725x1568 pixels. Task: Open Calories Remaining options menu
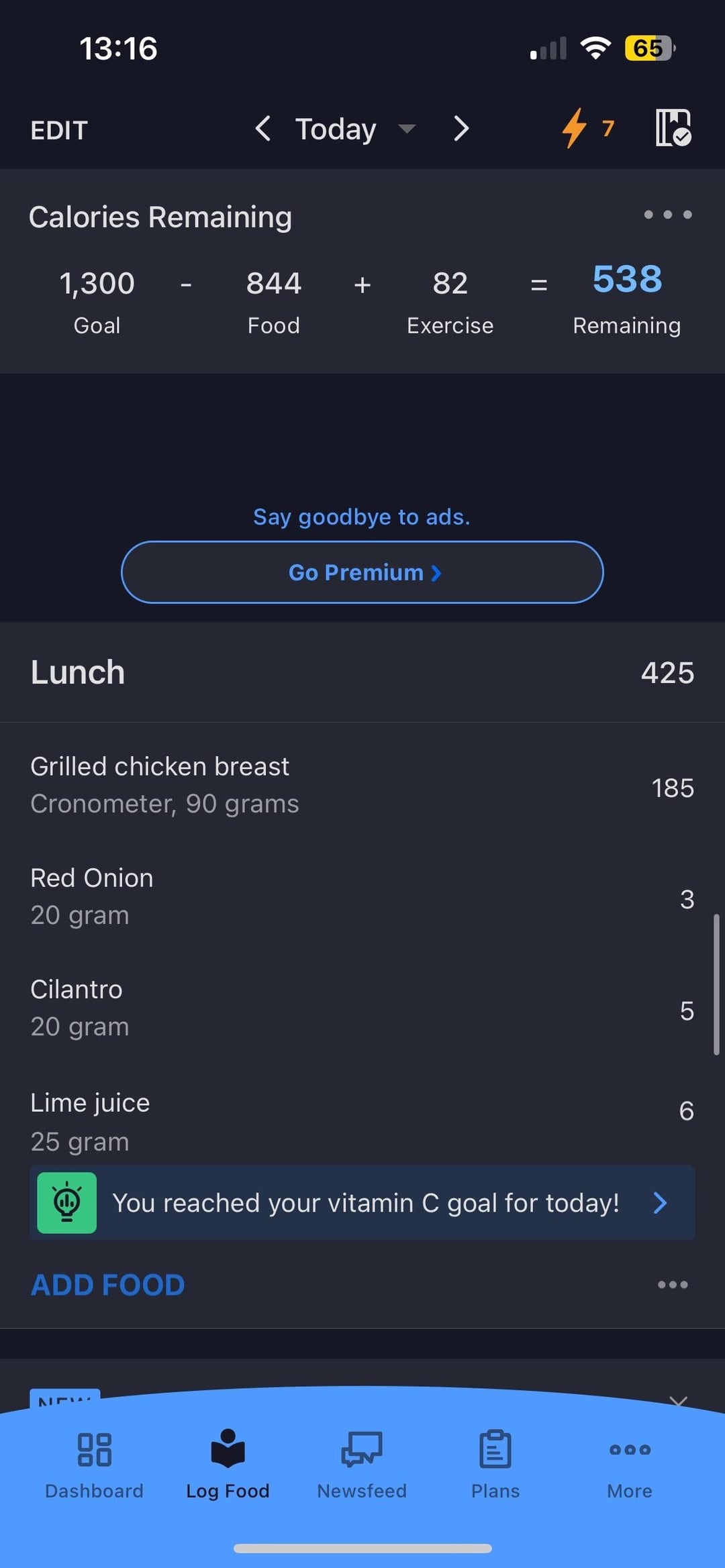(667, 215)
